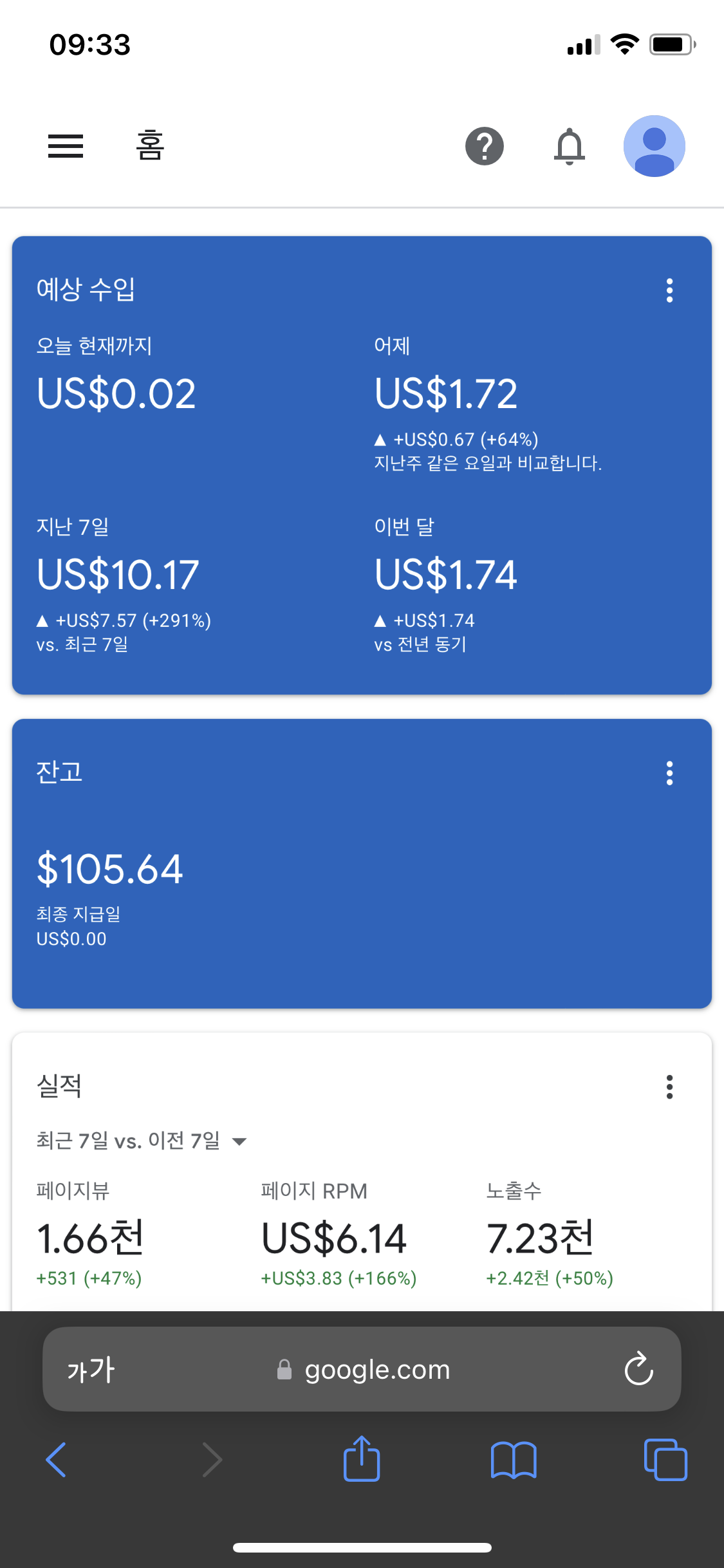
Task: Open the 가가 text size options
Action: click(x=91, y=1369)
